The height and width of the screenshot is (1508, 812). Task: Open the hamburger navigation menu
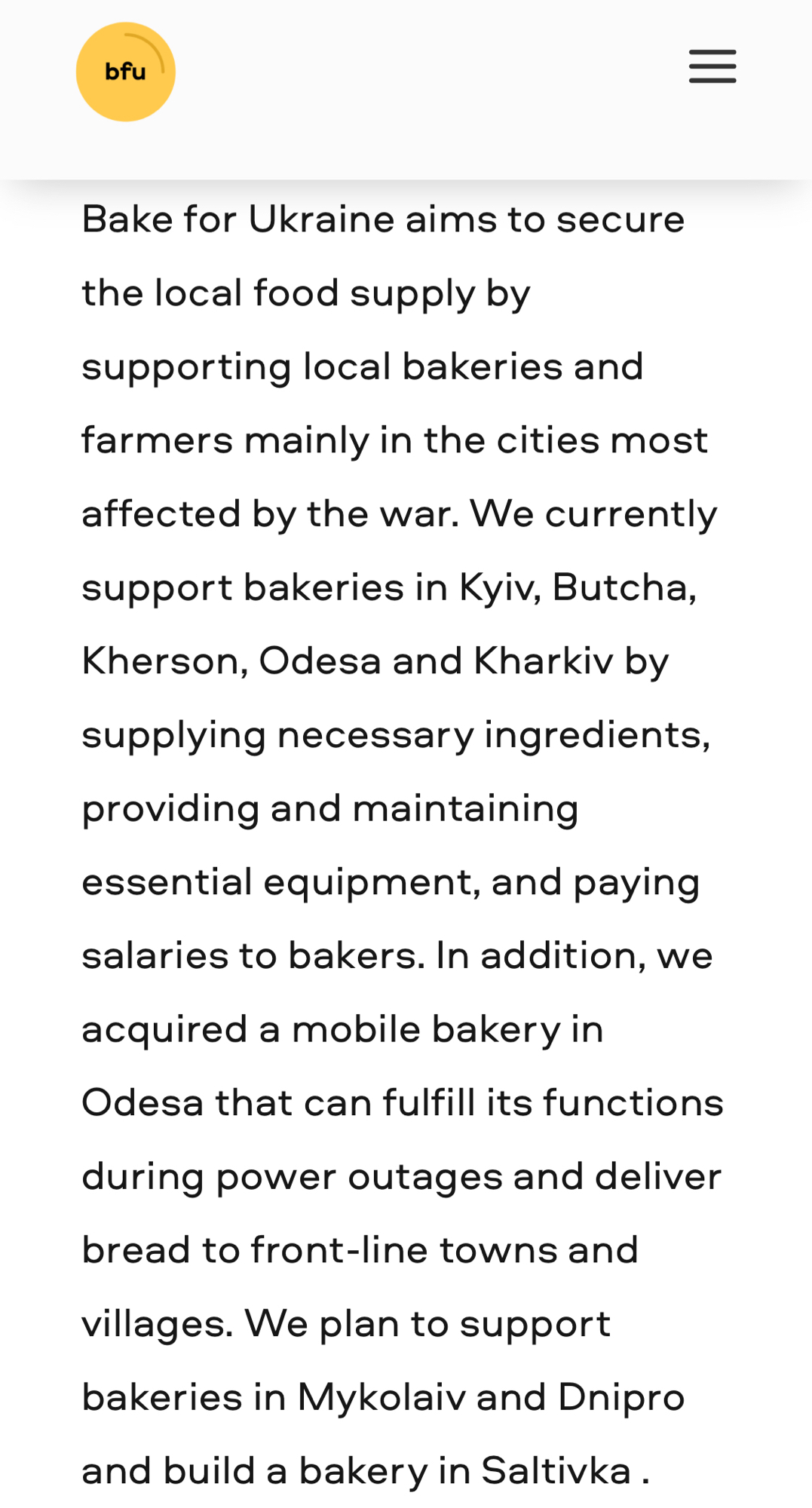click(712, 67)
